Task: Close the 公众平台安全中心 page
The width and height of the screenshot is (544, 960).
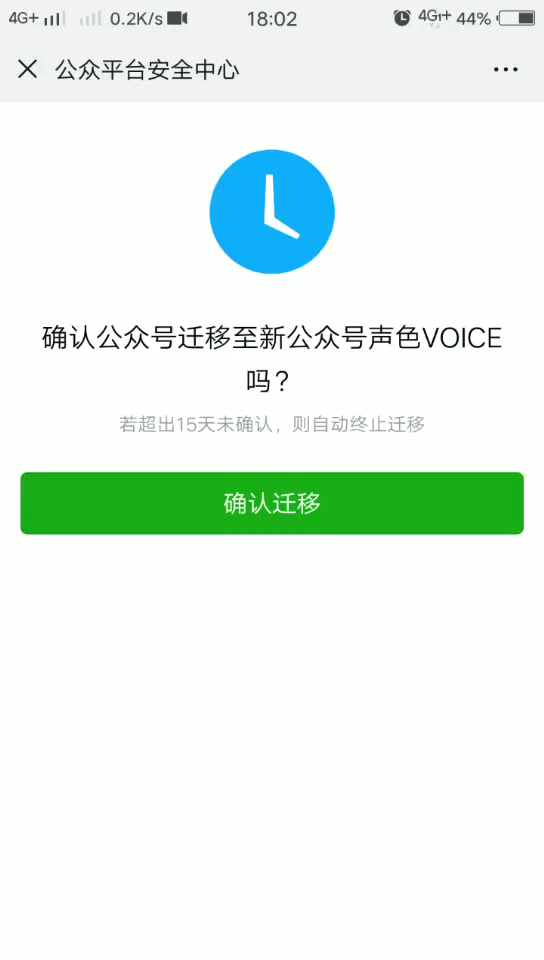Action: 28,69
